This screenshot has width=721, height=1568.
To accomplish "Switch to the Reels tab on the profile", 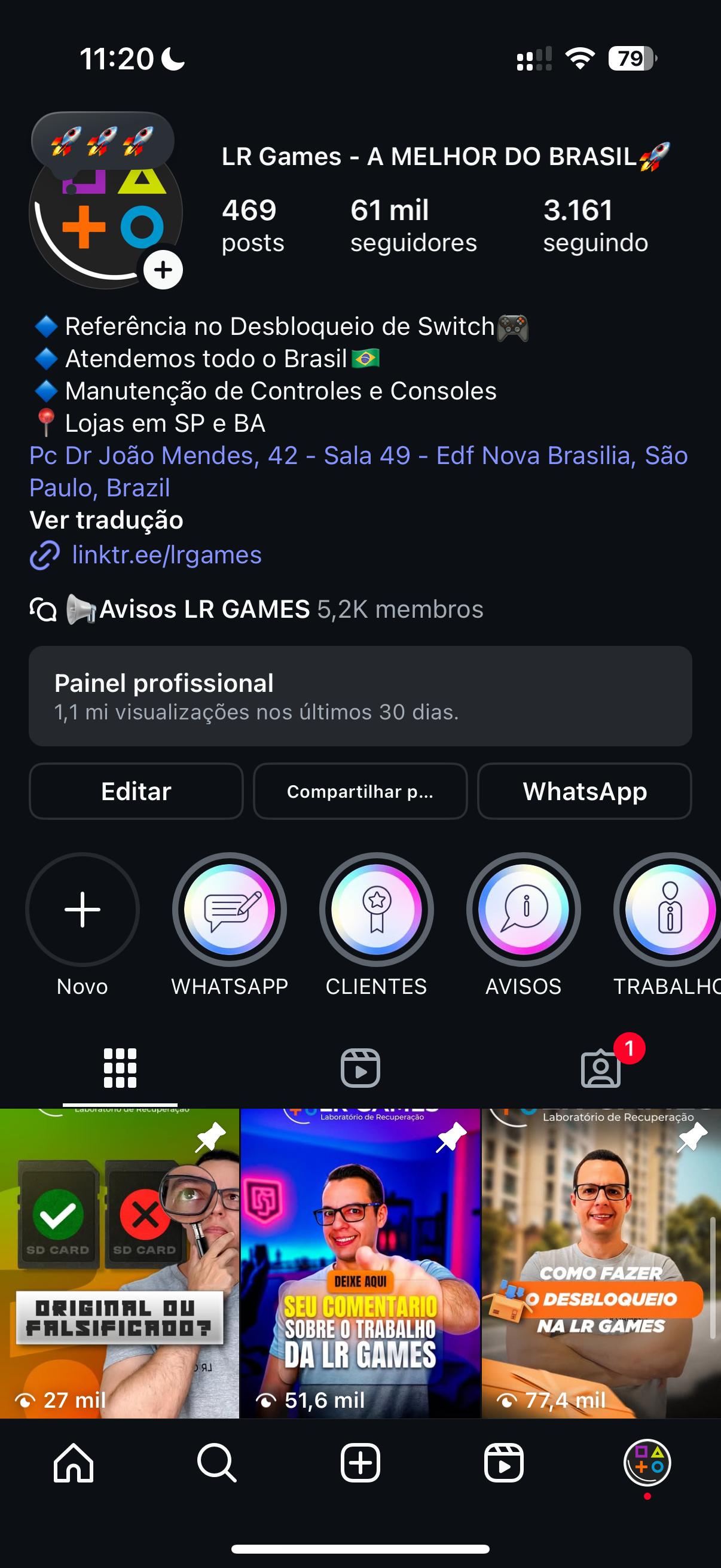I will pyautogui.click(x=360, y=1067).
